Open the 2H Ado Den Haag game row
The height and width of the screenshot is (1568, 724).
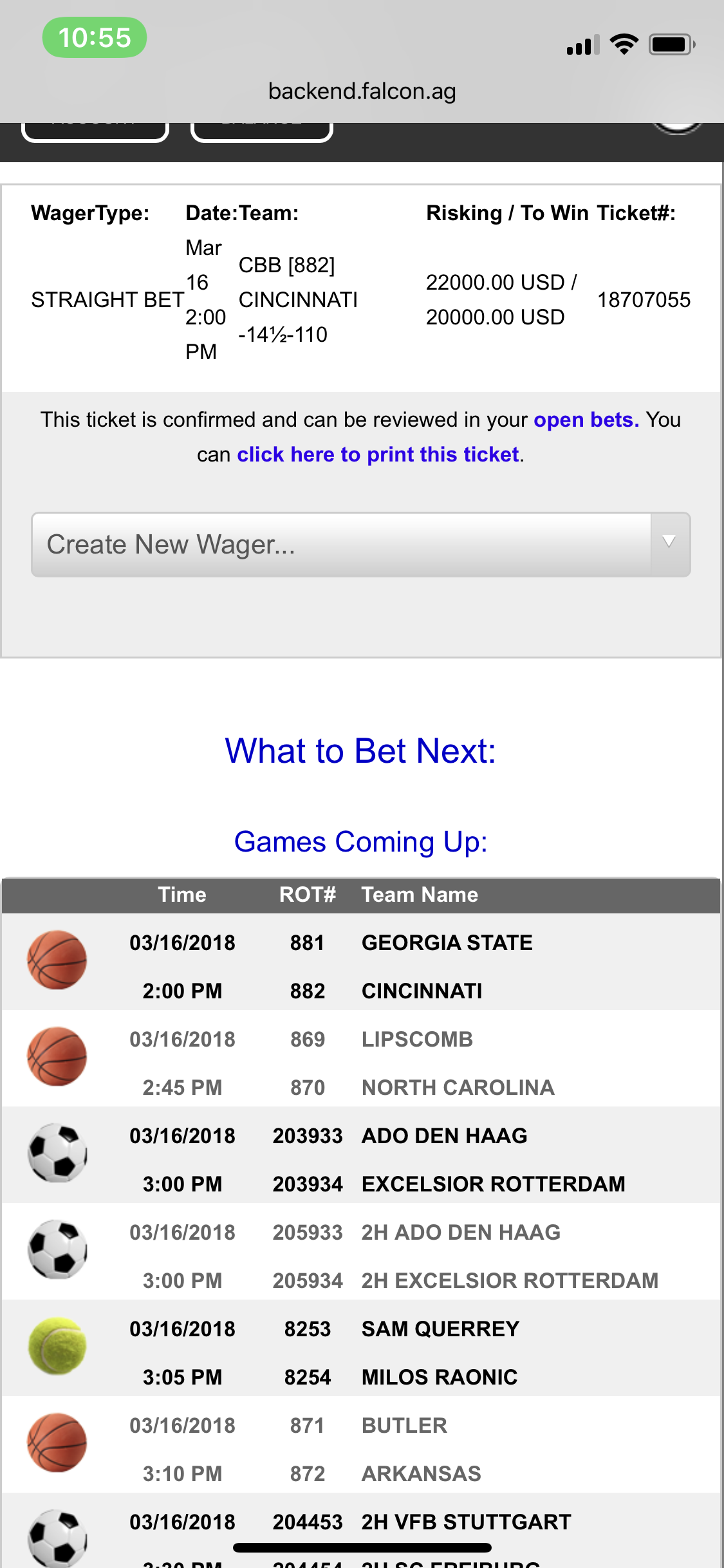tap(361, 1251)
